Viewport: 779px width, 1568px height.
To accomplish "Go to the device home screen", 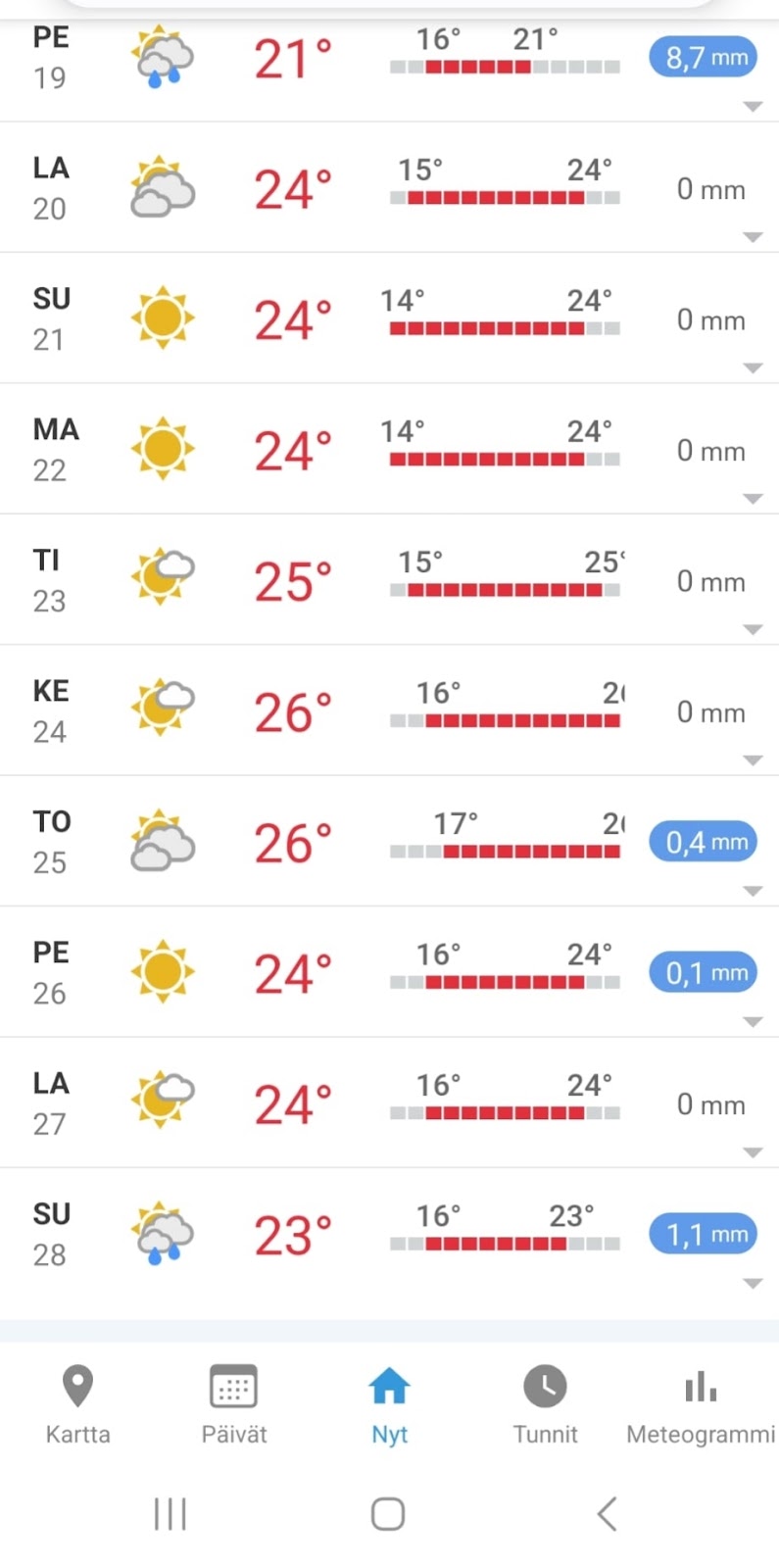I will click(x=388, y=1514).
